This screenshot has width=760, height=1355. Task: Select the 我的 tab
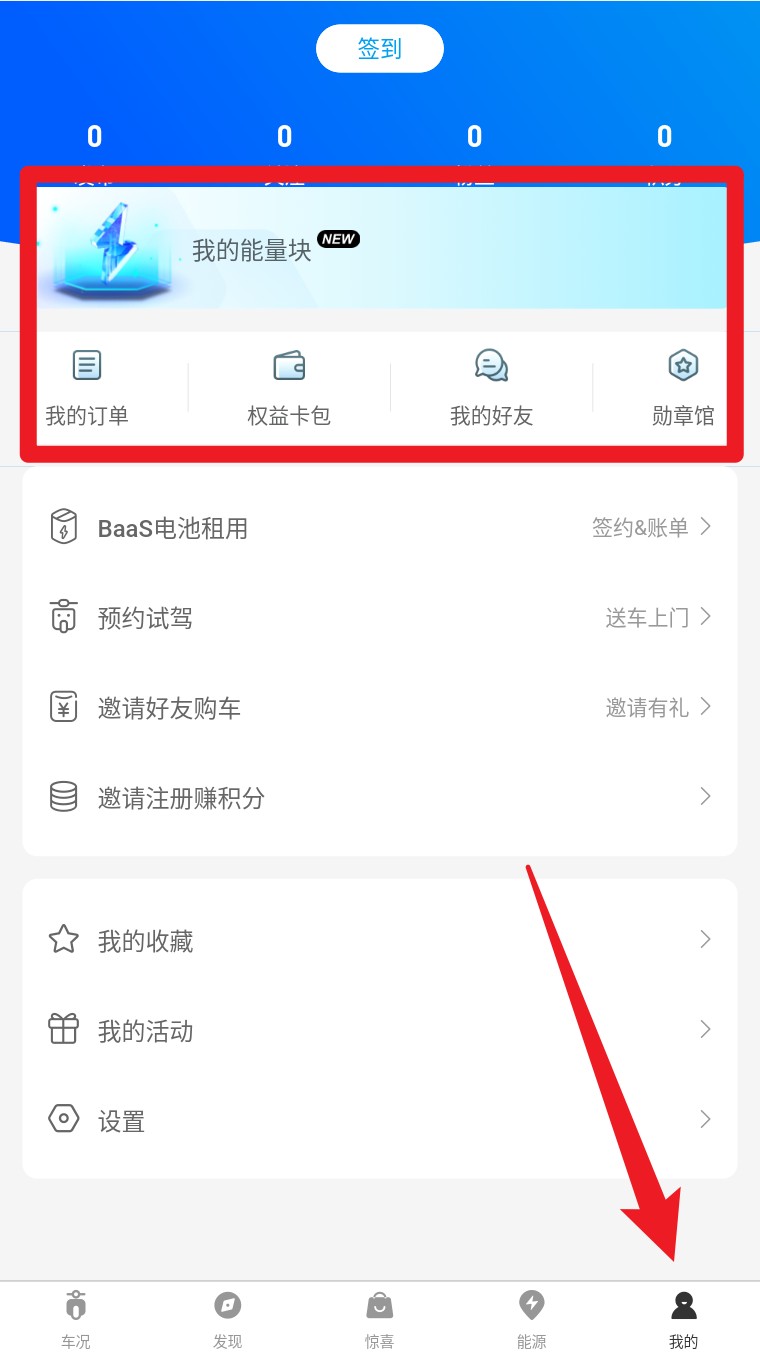point(684,1319)
